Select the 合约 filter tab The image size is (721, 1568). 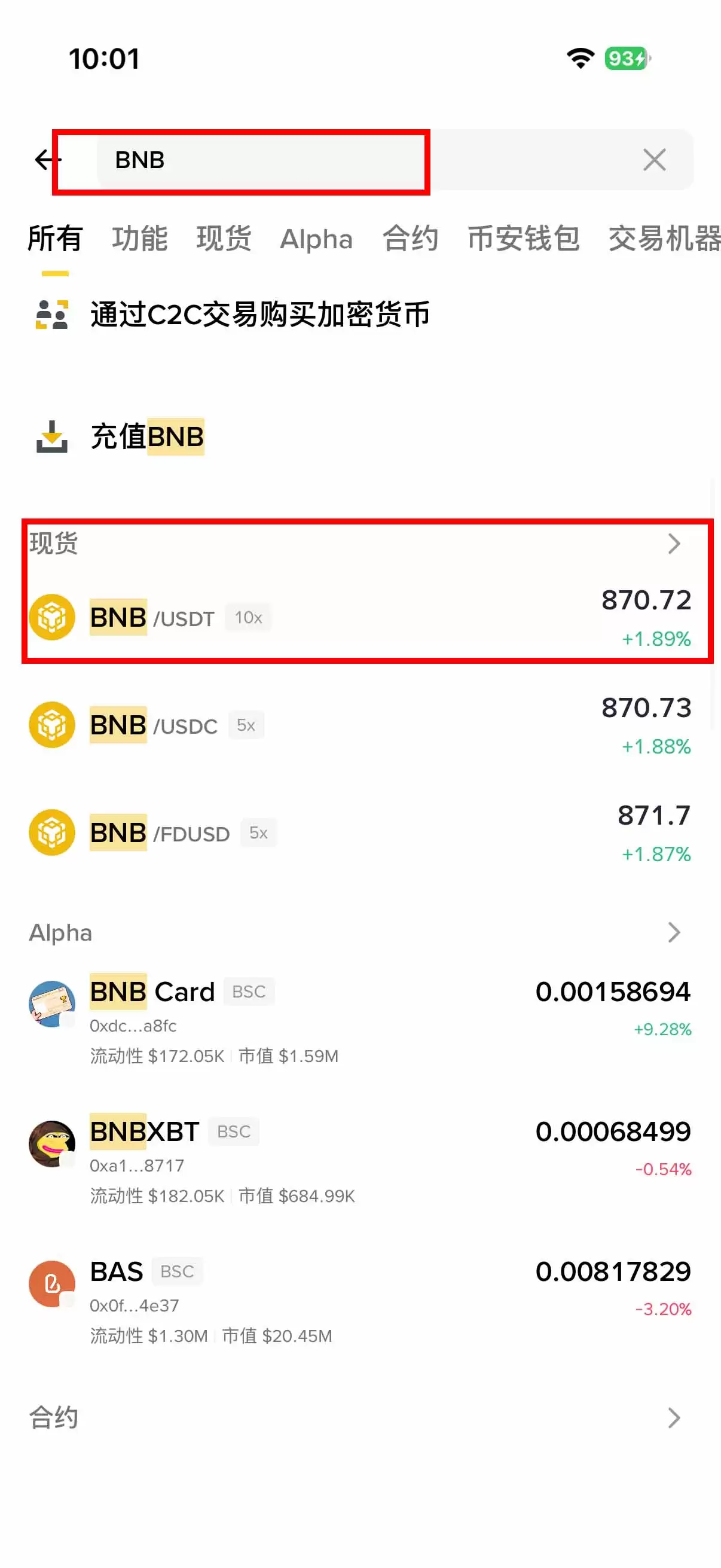coord(411,239)
